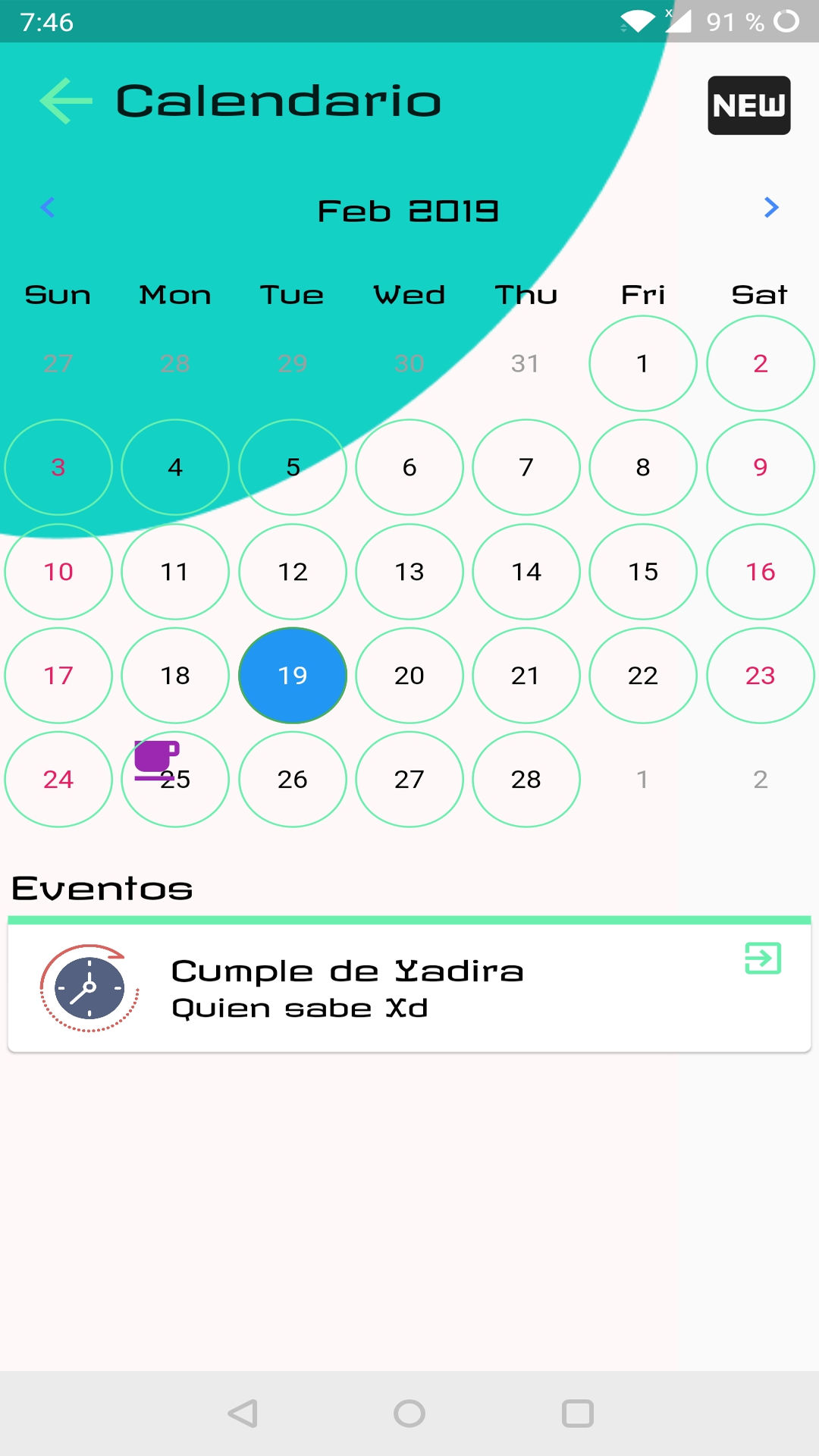Select Saturday, February 23
The image size is (819, 1456).
[760, 675]
